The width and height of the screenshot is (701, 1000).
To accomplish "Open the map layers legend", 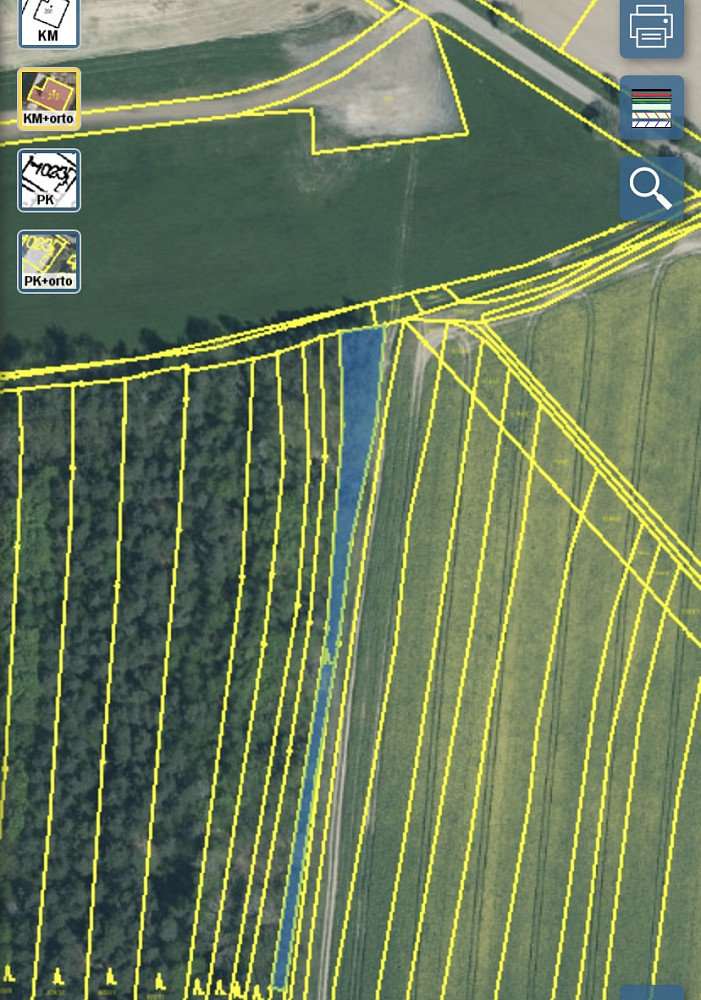I will click(651, 108).
